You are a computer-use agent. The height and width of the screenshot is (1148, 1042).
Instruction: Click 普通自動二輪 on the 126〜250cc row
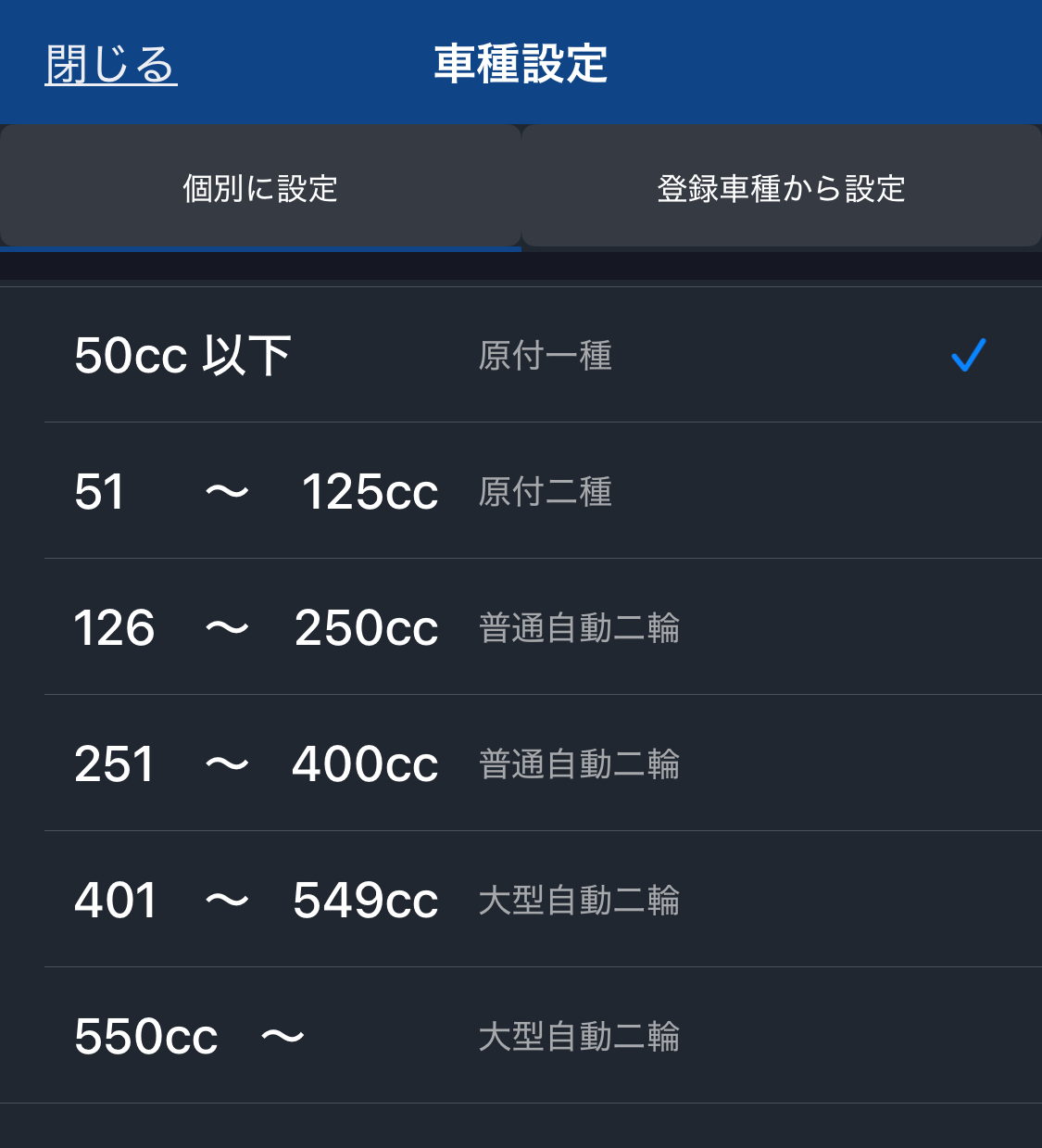579,628
